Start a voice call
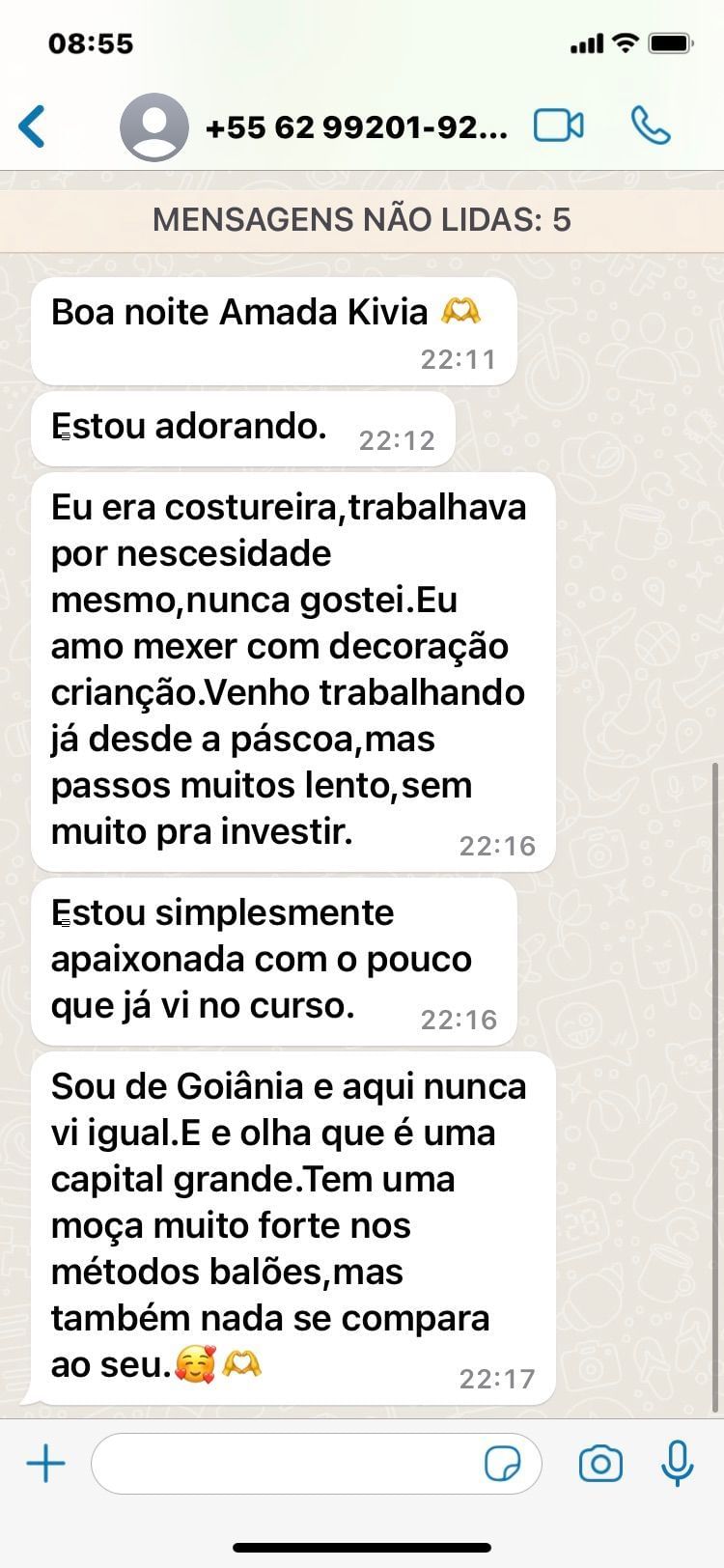The image size is (724, 1568). pyautogui.click(x=651, y=126)
